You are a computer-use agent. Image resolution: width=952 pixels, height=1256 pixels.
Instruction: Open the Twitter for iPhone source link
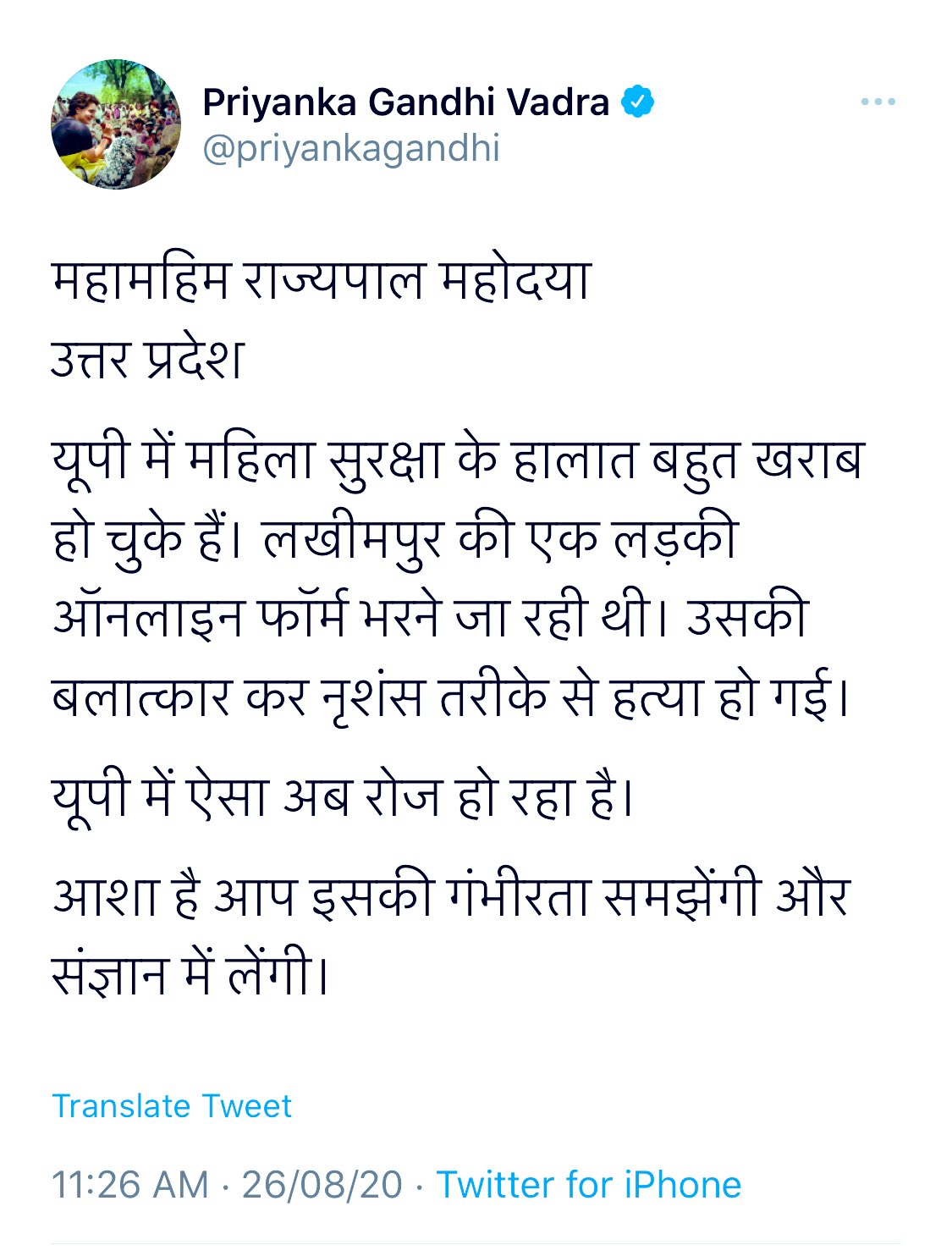point(588,1185)
